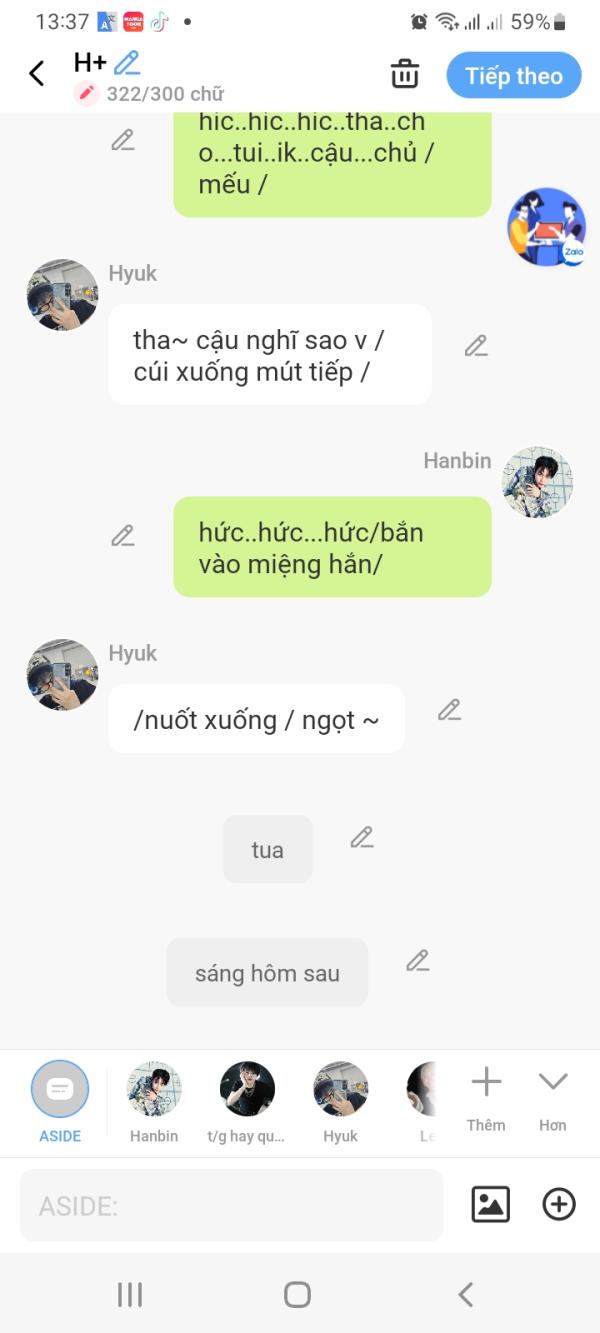
Task: Edit Hanbin's "hức..hức" message
Action: 122,536
